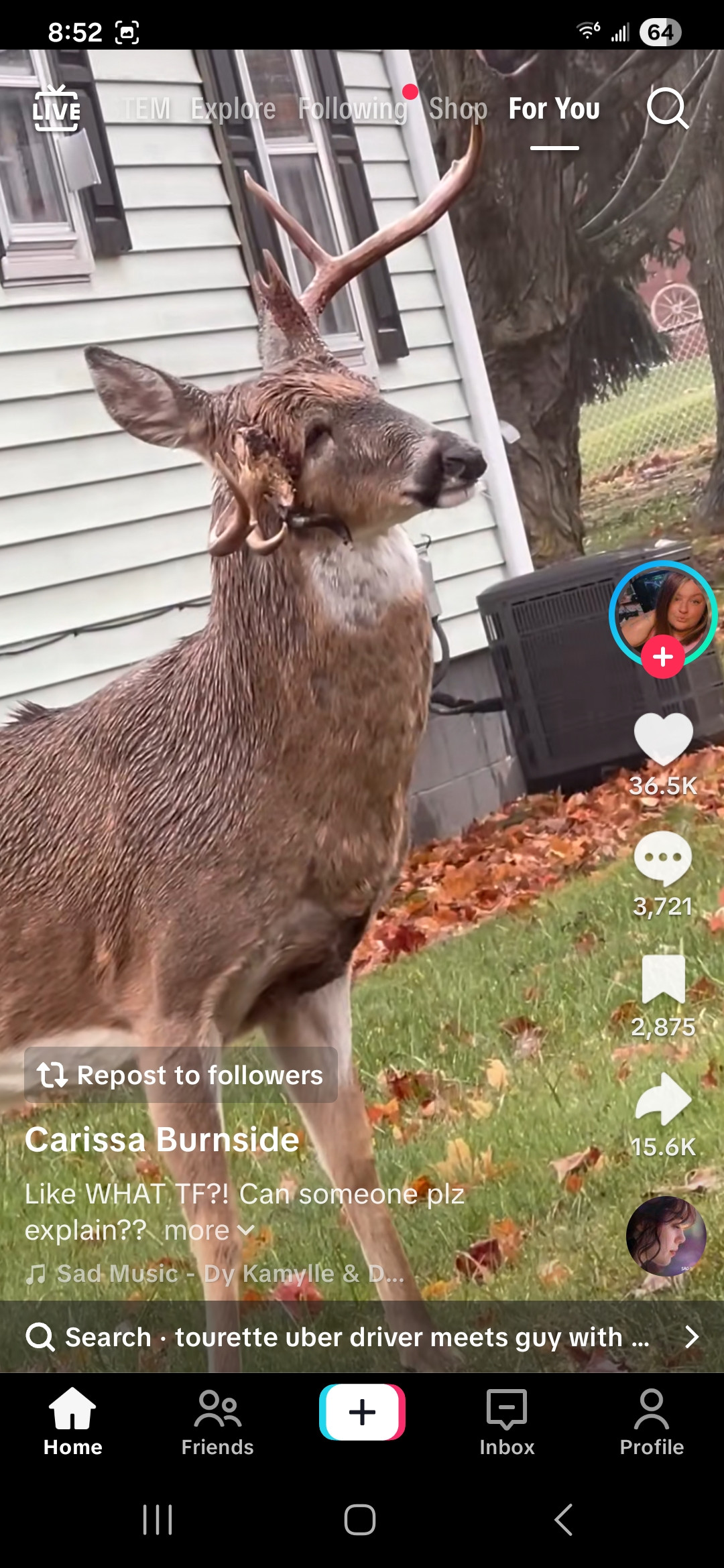Open the comments on this video
This screenshot has width=724, height=1568.
tap(662, 858)
